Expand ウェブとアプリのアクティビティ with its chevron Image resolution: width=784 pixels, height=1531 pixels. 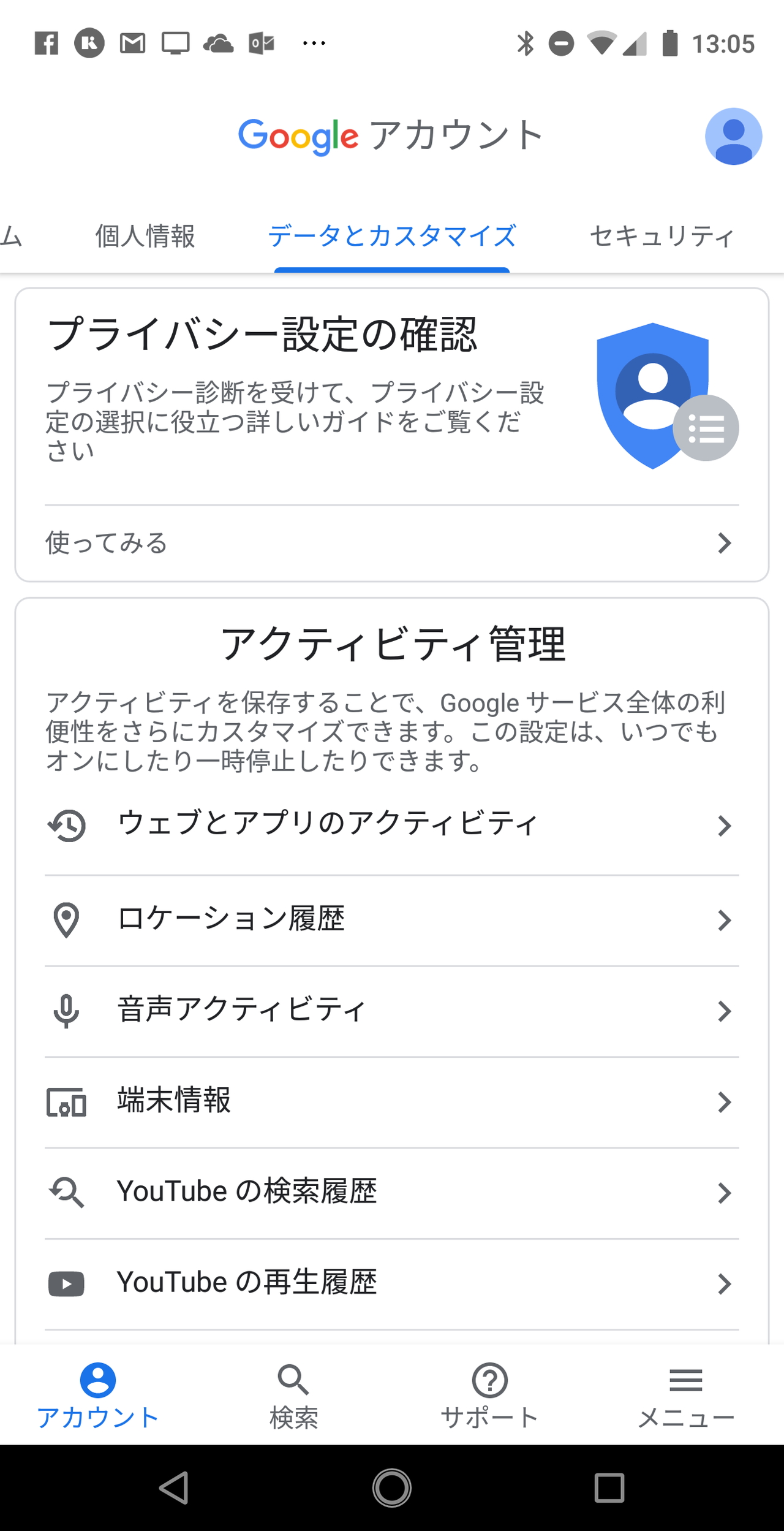726,826
